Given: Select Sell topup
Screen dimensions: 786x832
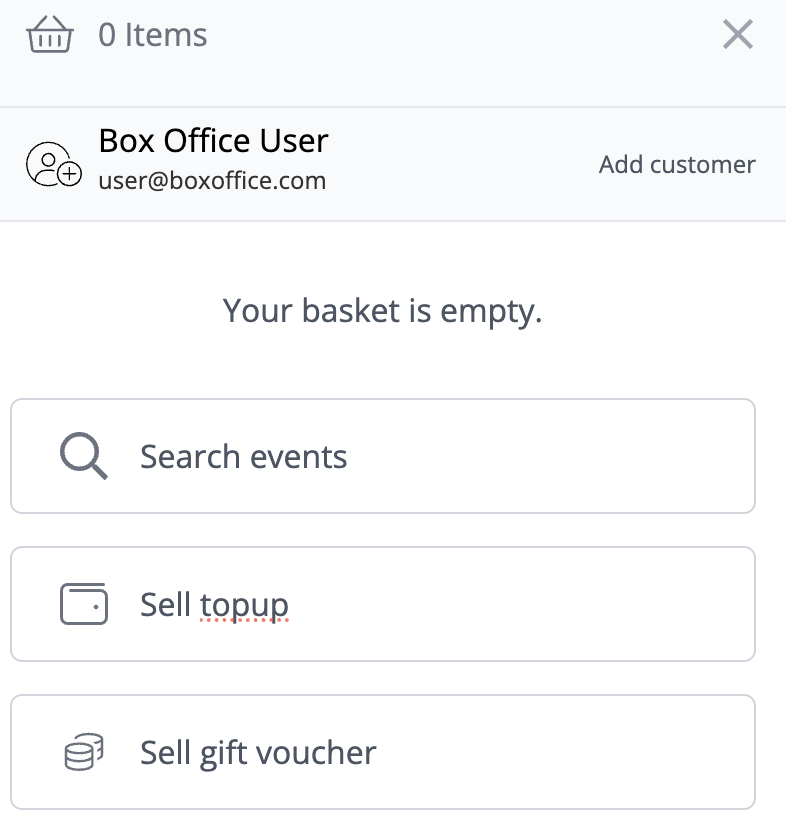Looking at the screenshot, I should (382, 605).
